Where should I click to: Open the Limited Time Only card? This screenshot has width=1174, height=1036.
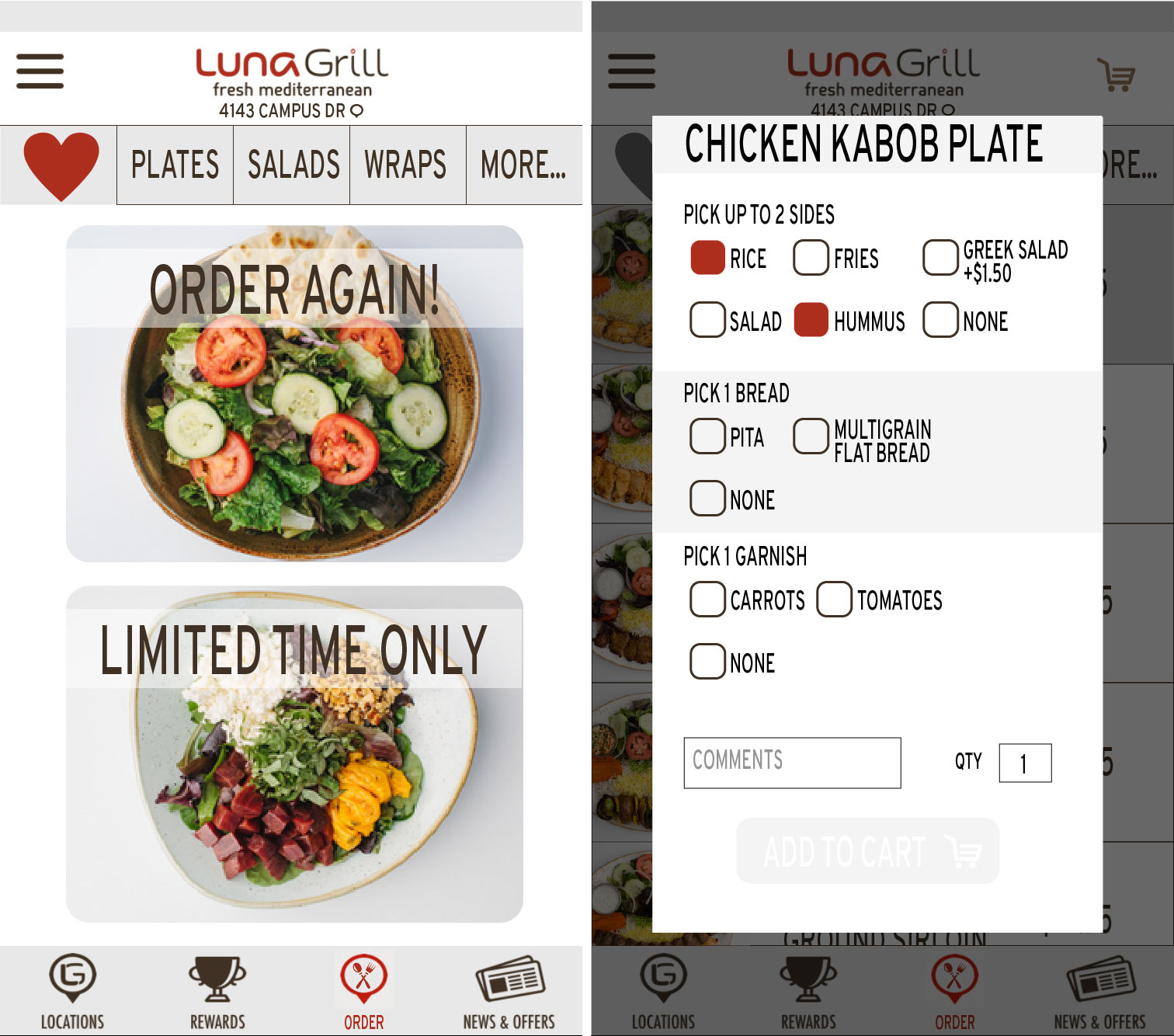294,753
